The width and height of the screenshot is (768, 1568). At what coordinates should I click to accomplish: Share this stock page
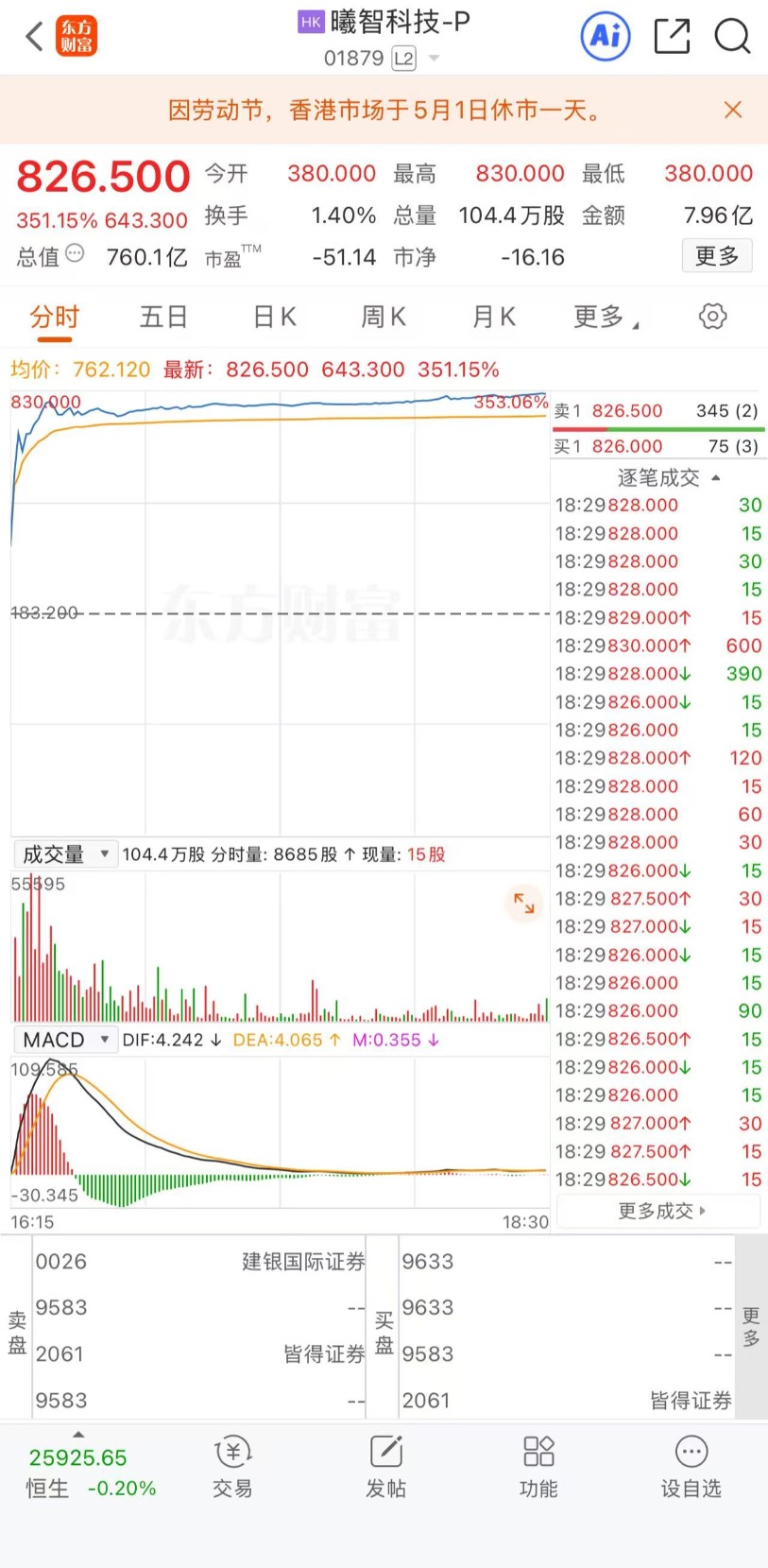(672, 37)
